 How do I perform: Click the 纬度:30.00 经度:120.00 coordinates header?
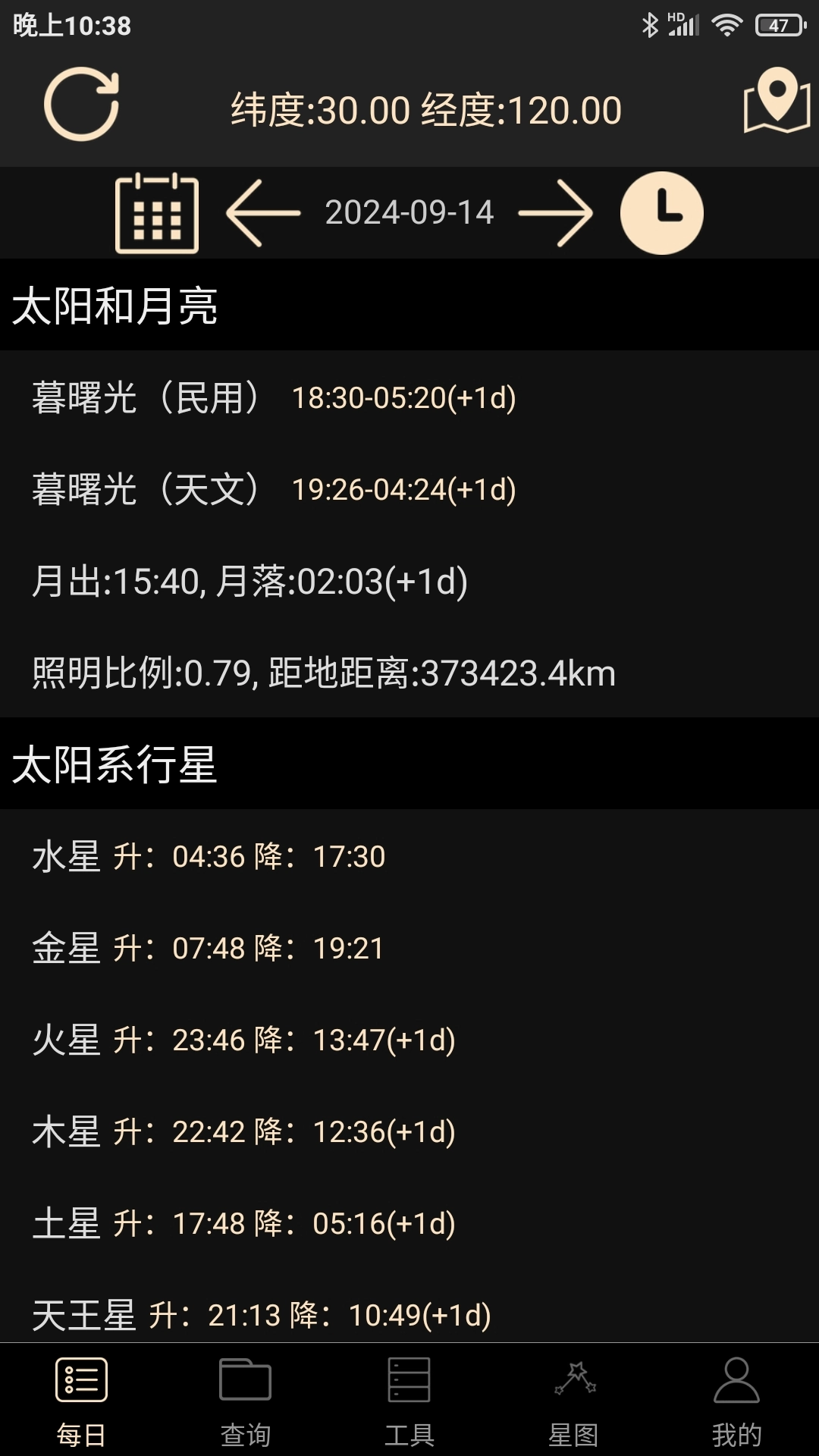425,109
